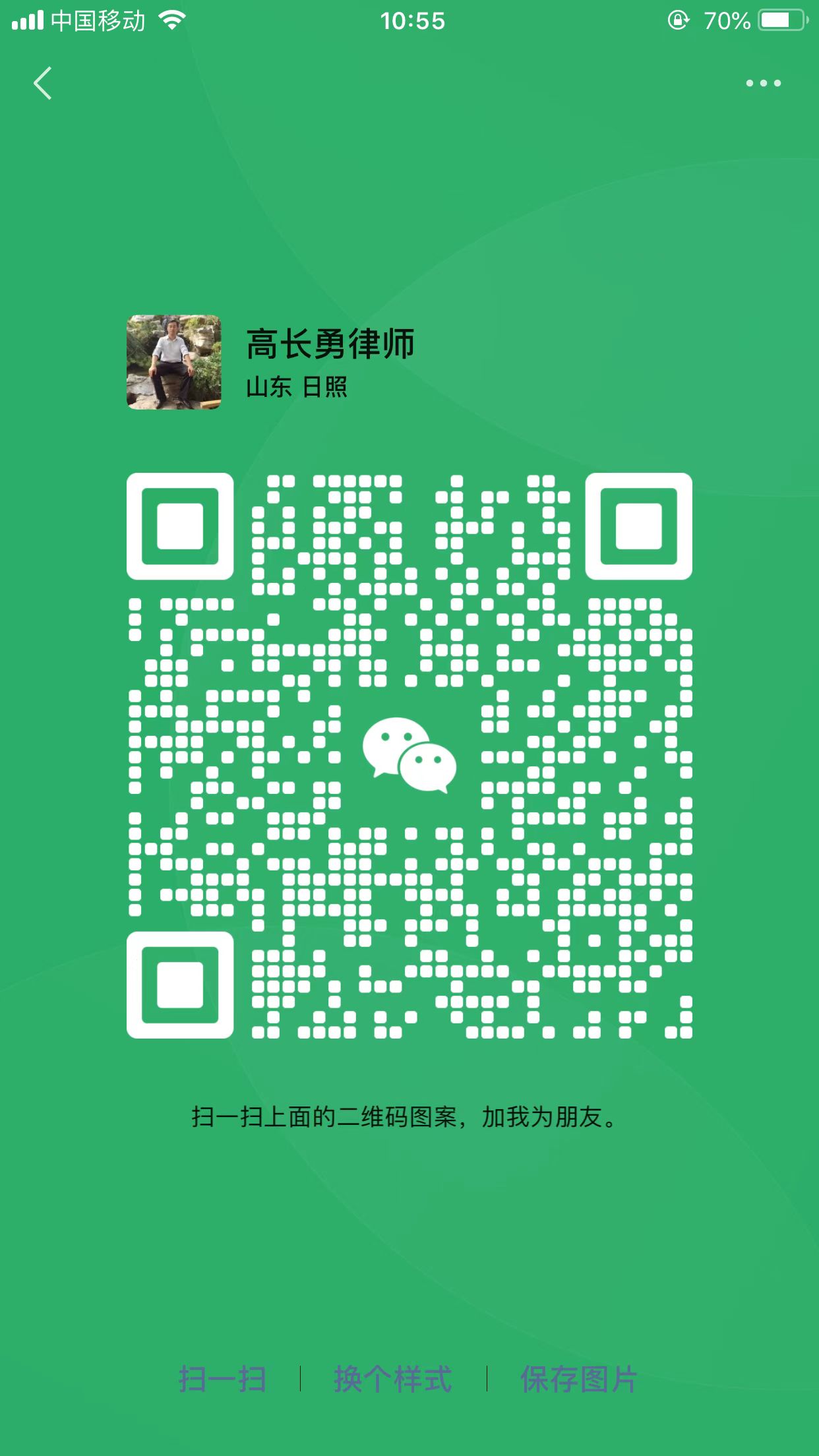Image resolution: width=819 pixels, height=1456 pixels.
Task: Select 换个样式 to change QR style
Action: [x=393, y=1379]
